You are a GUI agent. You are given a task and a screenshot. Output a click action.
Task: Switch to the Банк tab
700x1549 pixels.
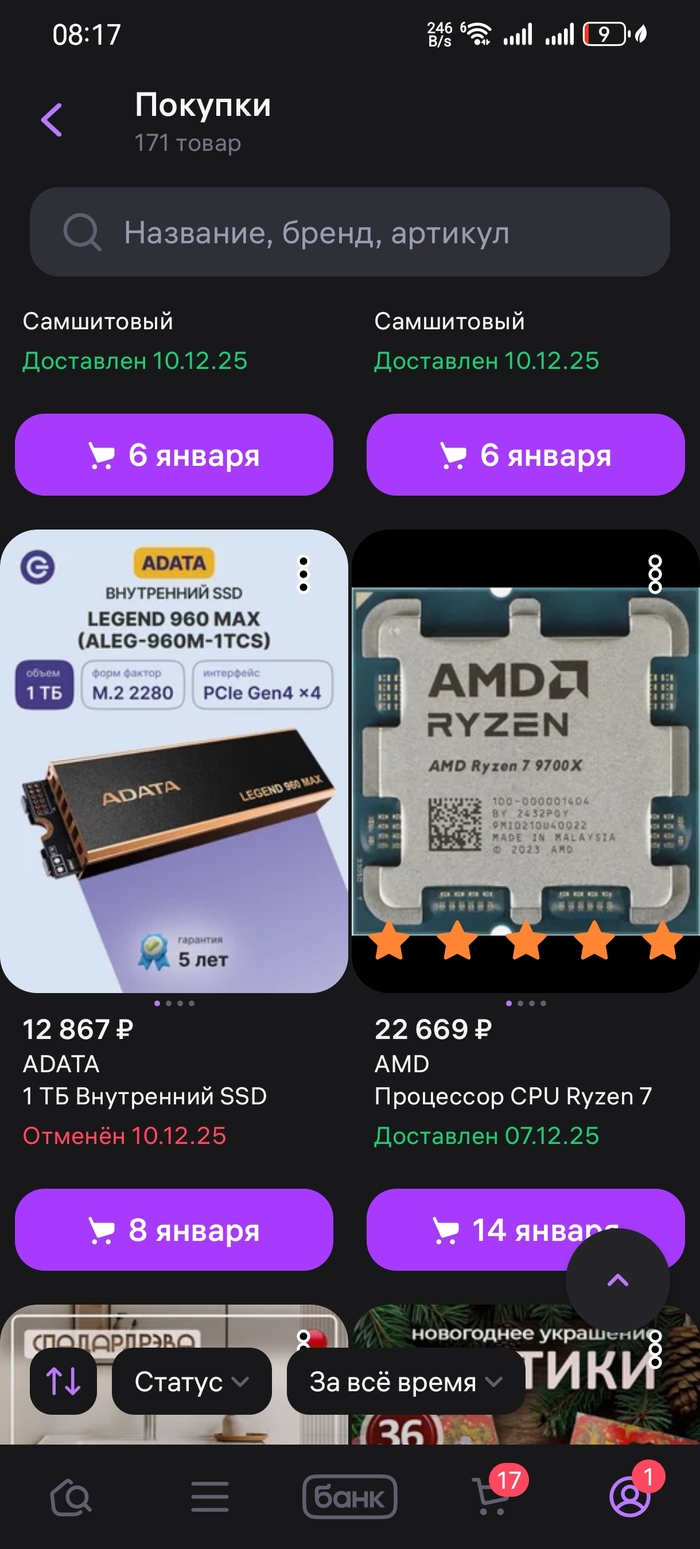350,1497
